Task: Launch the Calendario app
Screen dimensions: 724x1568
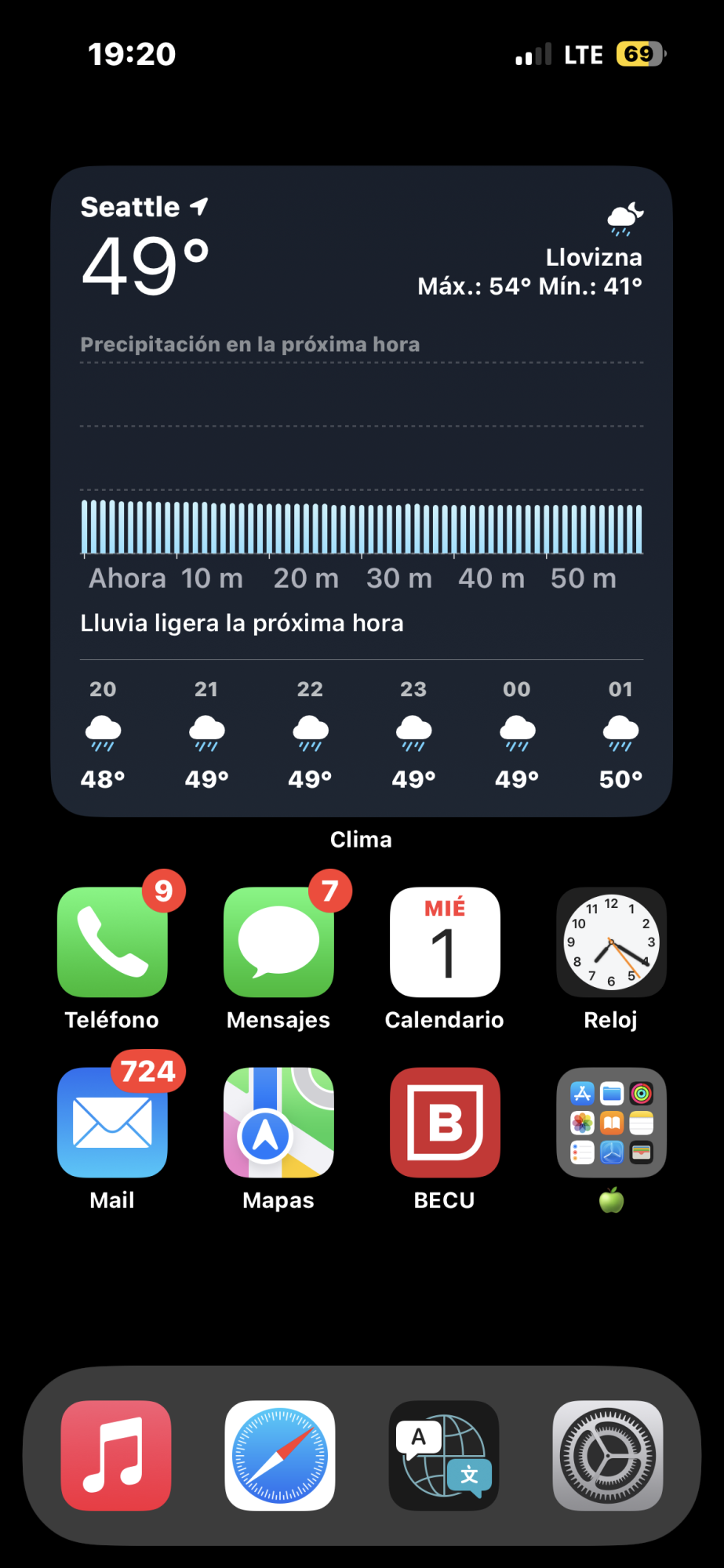Action: coord(445,942)
